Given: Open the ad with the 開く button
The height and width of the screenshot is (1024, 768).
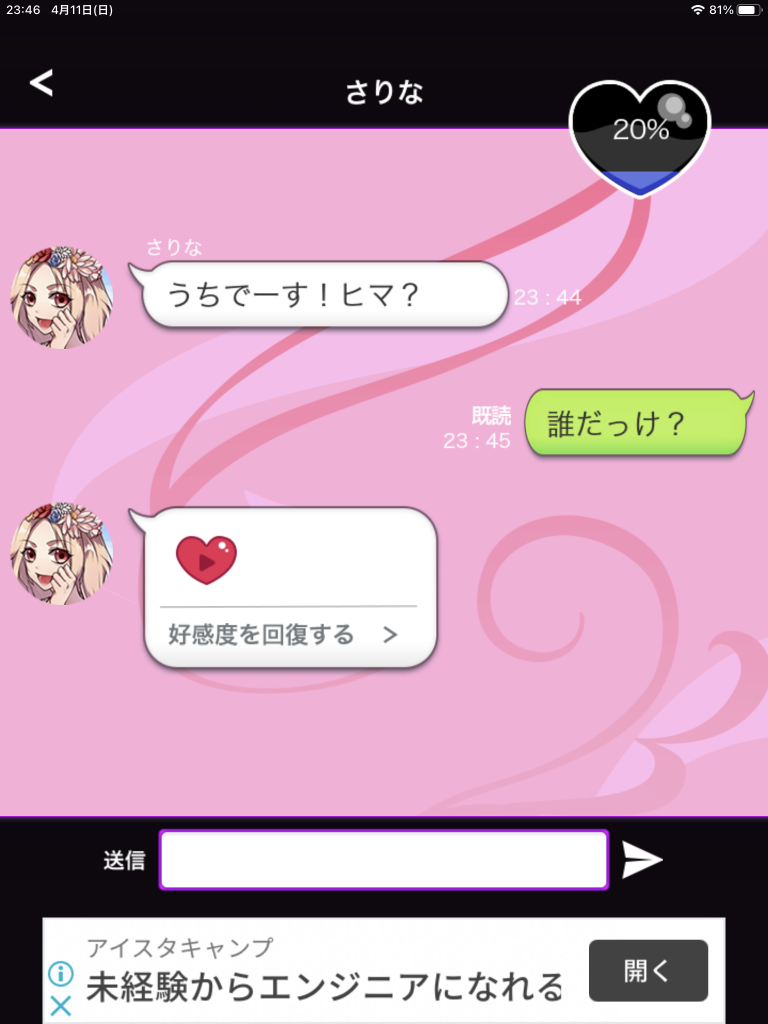Looking at the screenshot, I should [x=648, y=970].
